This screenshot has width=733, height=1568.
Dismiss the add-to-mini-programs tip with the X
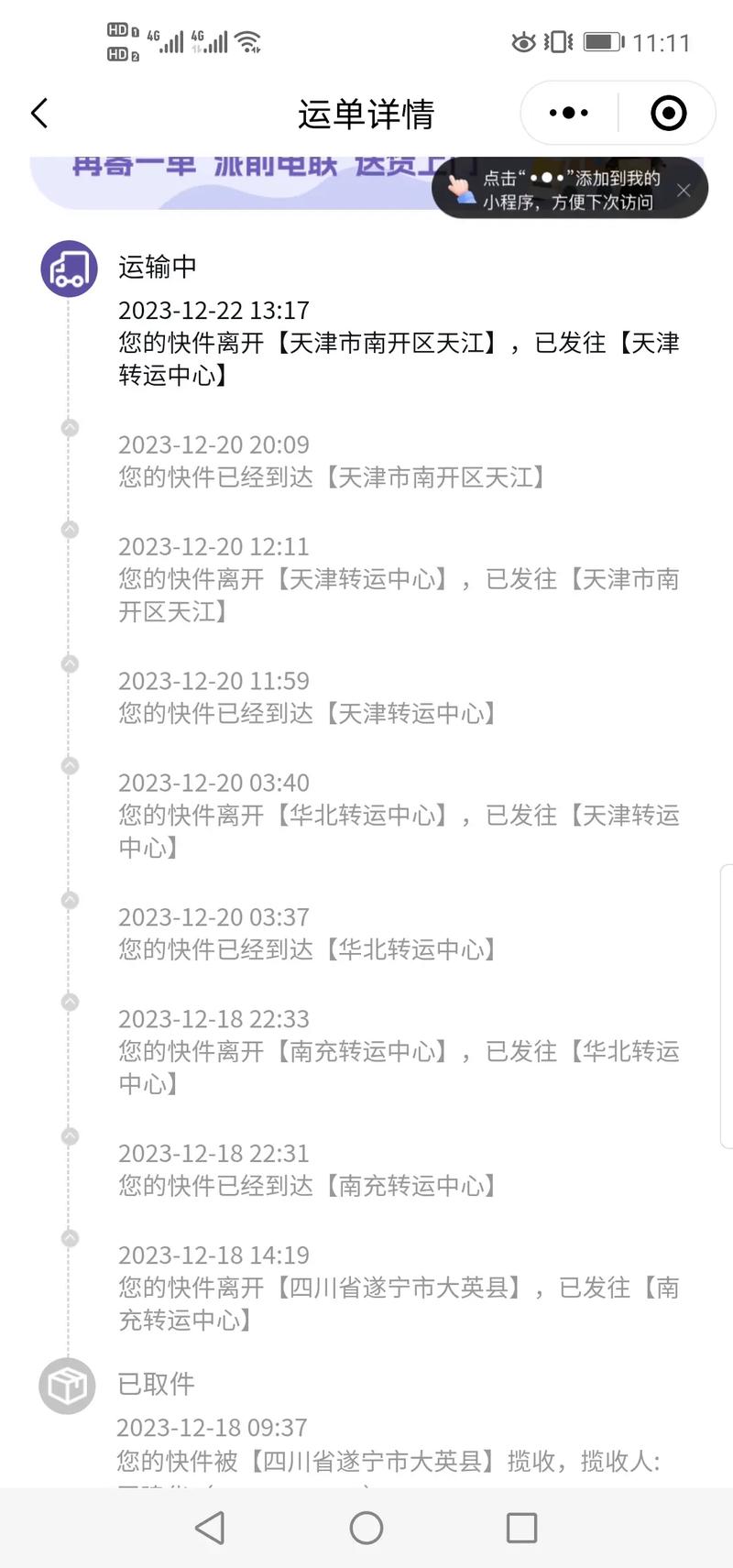coord(684,191)
